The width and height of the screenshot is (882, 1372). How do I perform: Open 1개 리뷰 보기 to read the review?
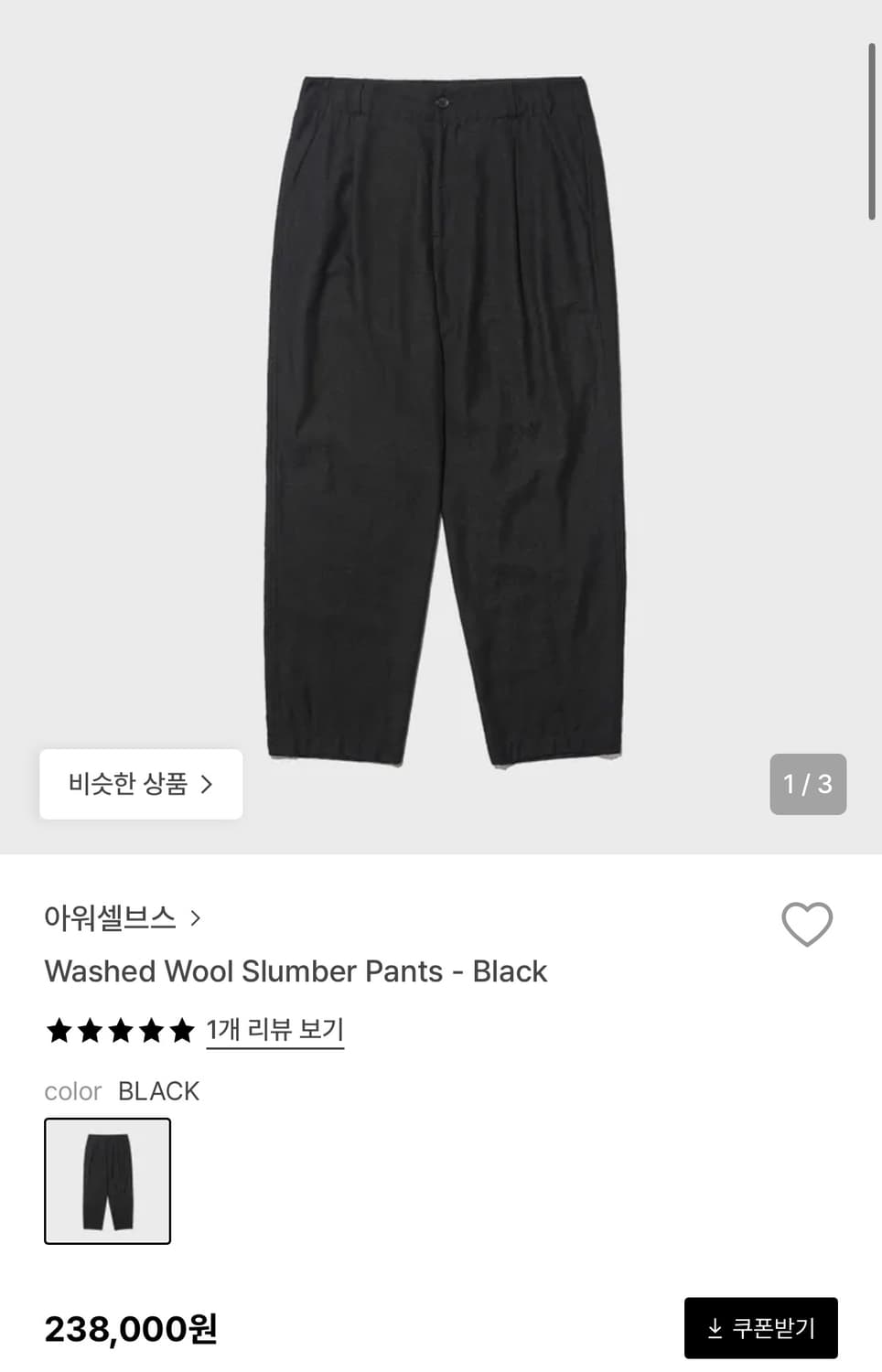274,1029
